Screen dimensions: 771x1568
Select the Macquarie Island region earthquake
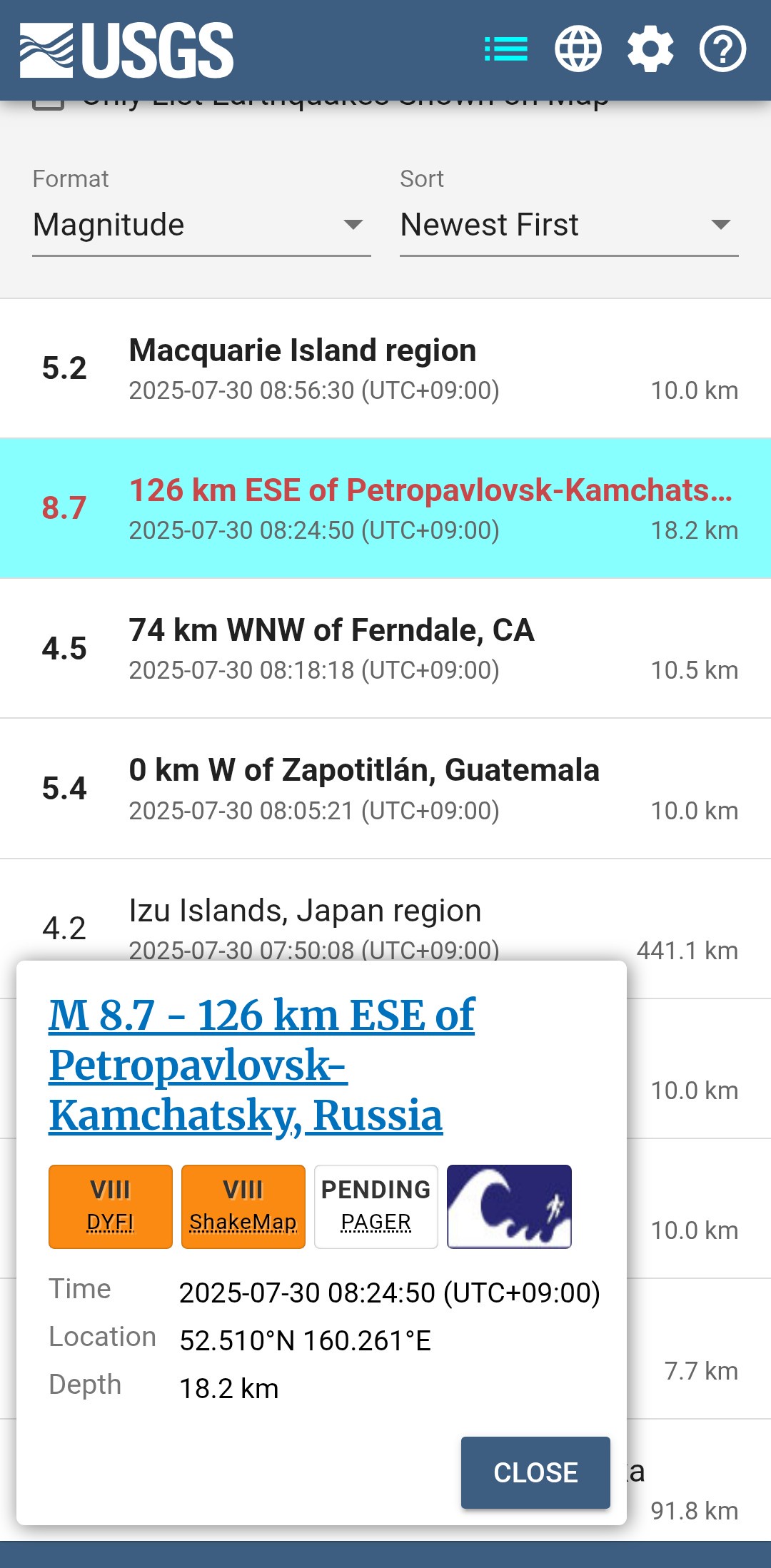tap(385, 368)
